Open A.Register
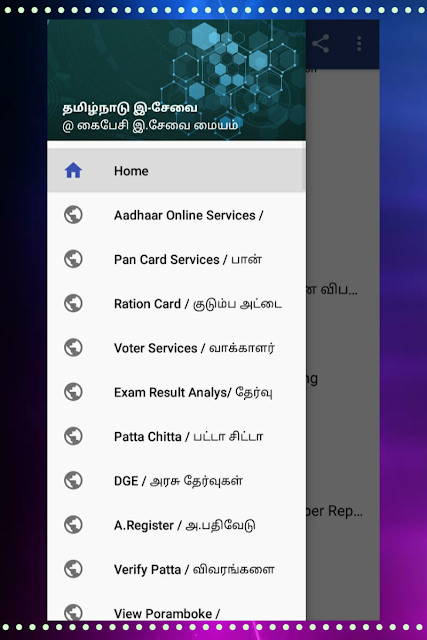Screen dimensions: 427x640 click(x=176, y=525)
